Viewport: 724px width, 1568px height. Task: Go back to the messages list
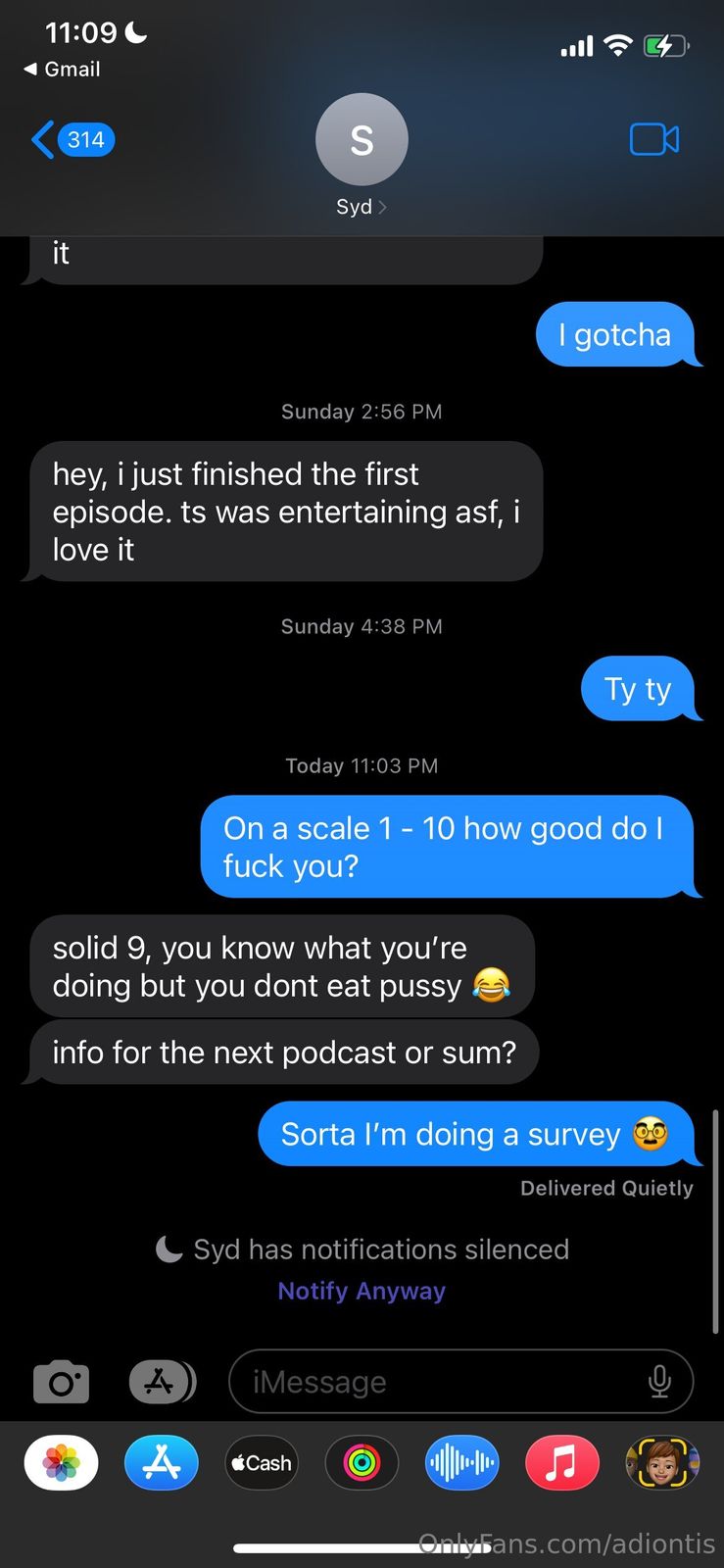[x=72, y=140]
